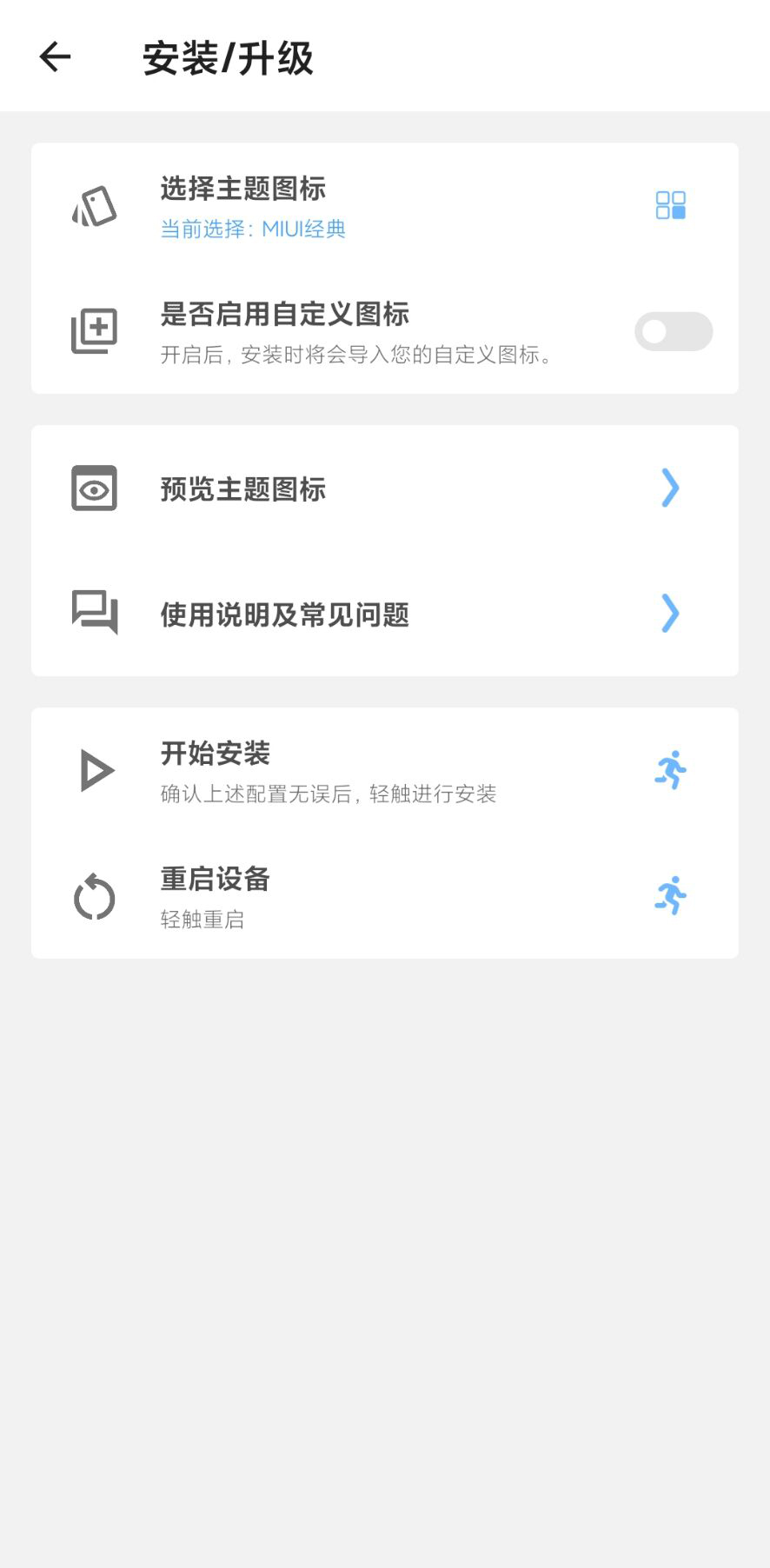Click the phone icon beside 选择主题图标
The width and height of the screenshot is (770, 1568).
(x=94, y=206)
